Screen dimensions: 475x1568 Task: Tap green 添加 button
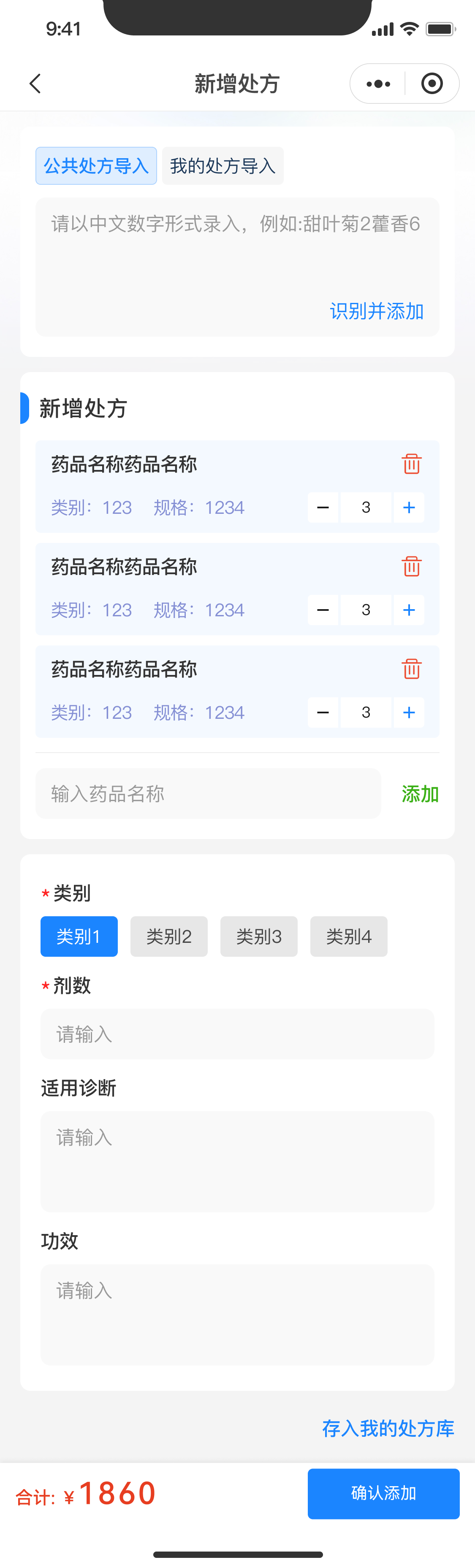click(420, 794)
